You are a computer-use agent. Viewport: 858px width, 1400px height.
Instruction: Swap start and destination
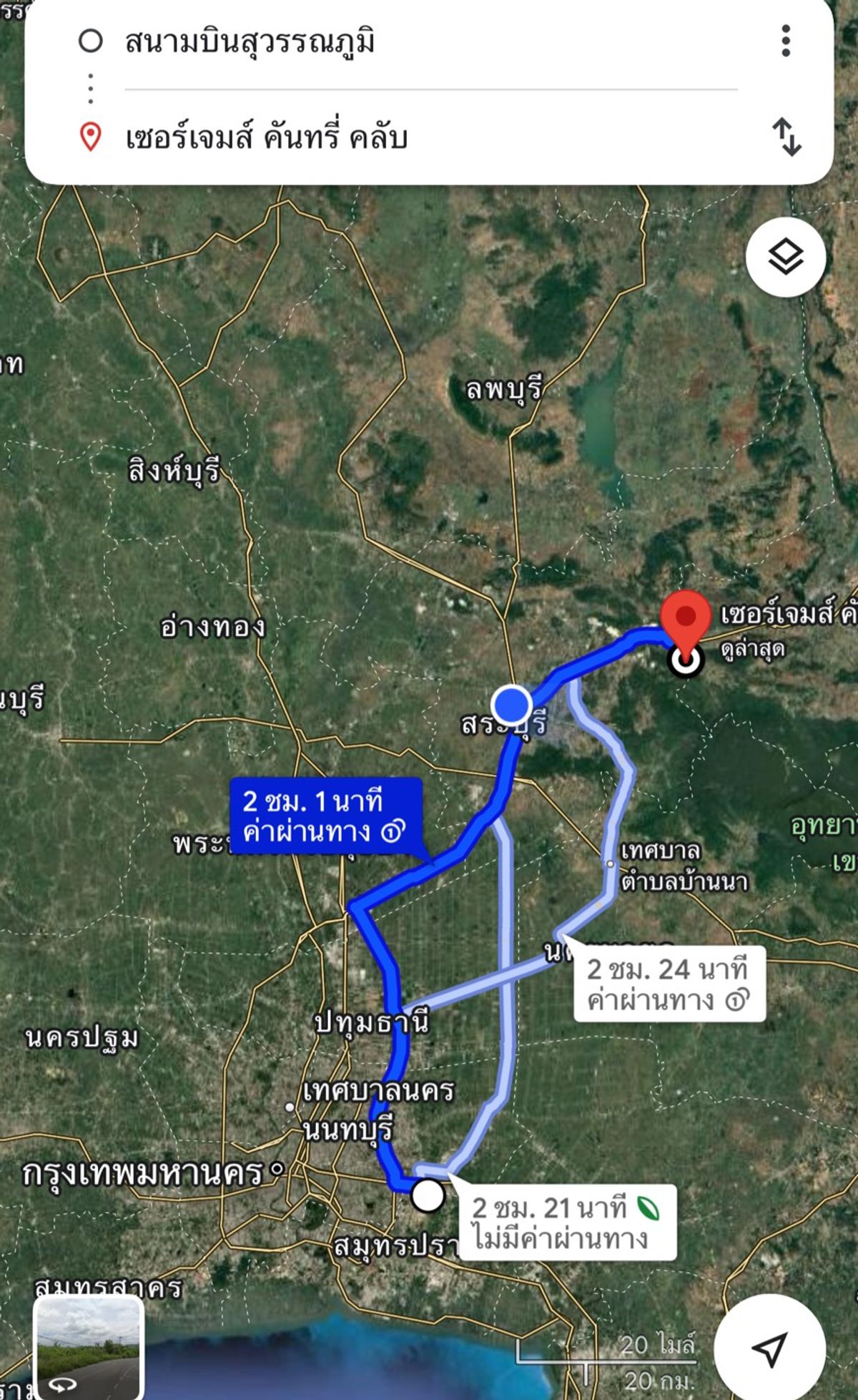(786, 137)
